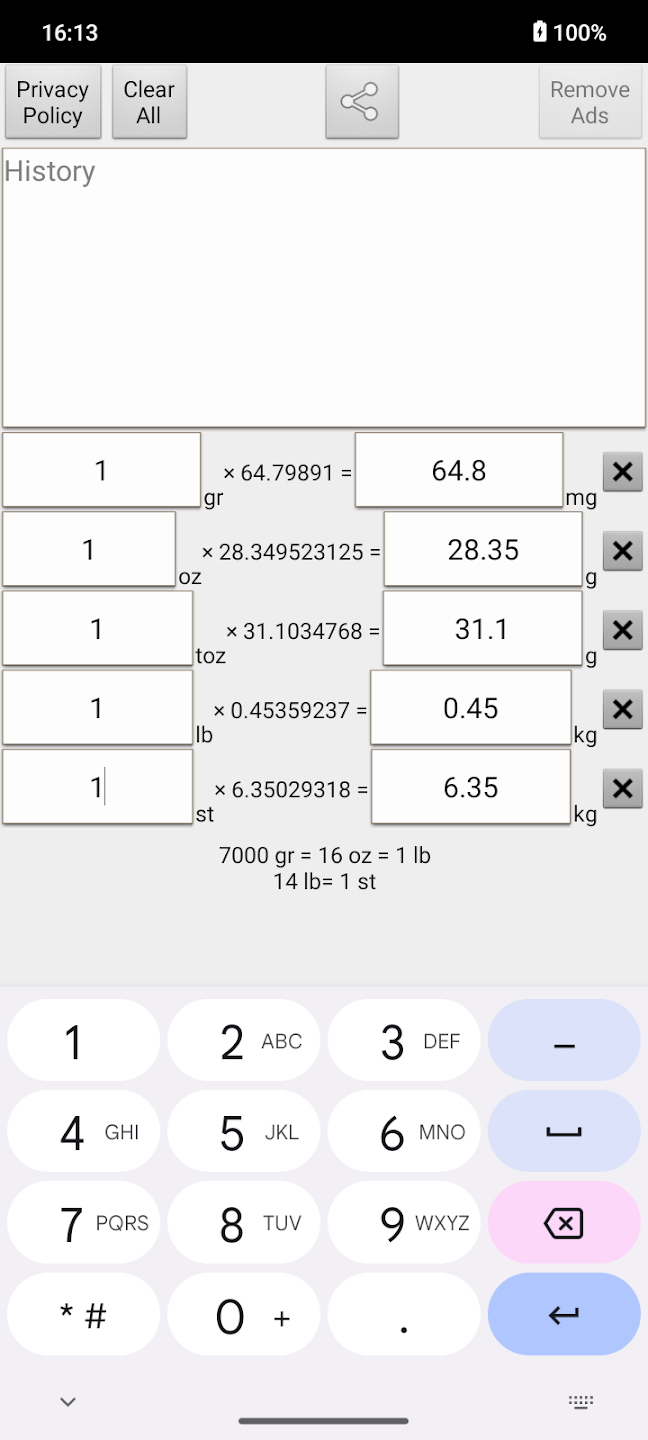Clear the lb to kg row
648x1440 pixels.
point(622,709)
